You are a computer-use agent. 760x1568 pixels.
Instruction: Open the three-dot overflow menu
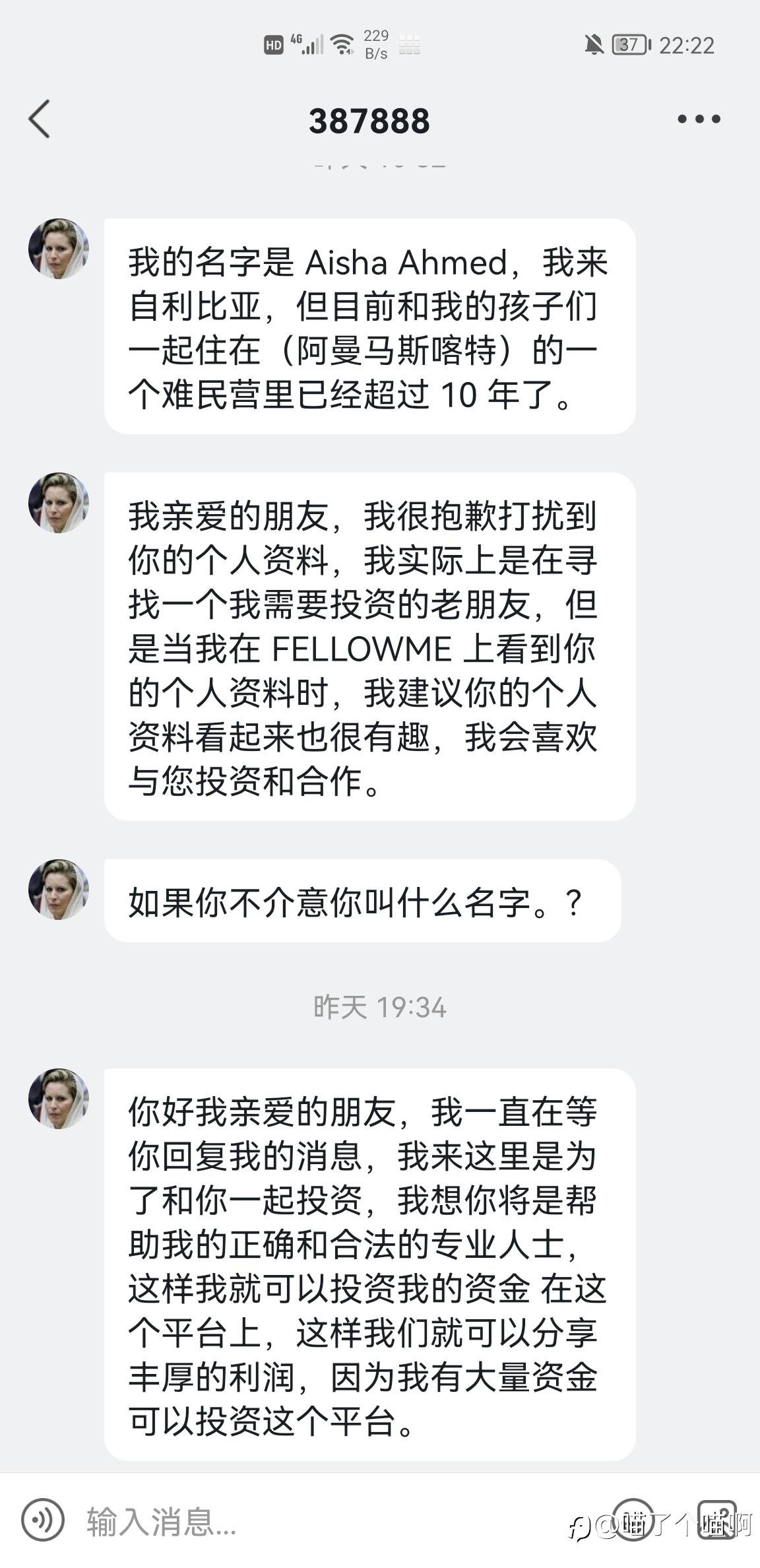(699, 119)
